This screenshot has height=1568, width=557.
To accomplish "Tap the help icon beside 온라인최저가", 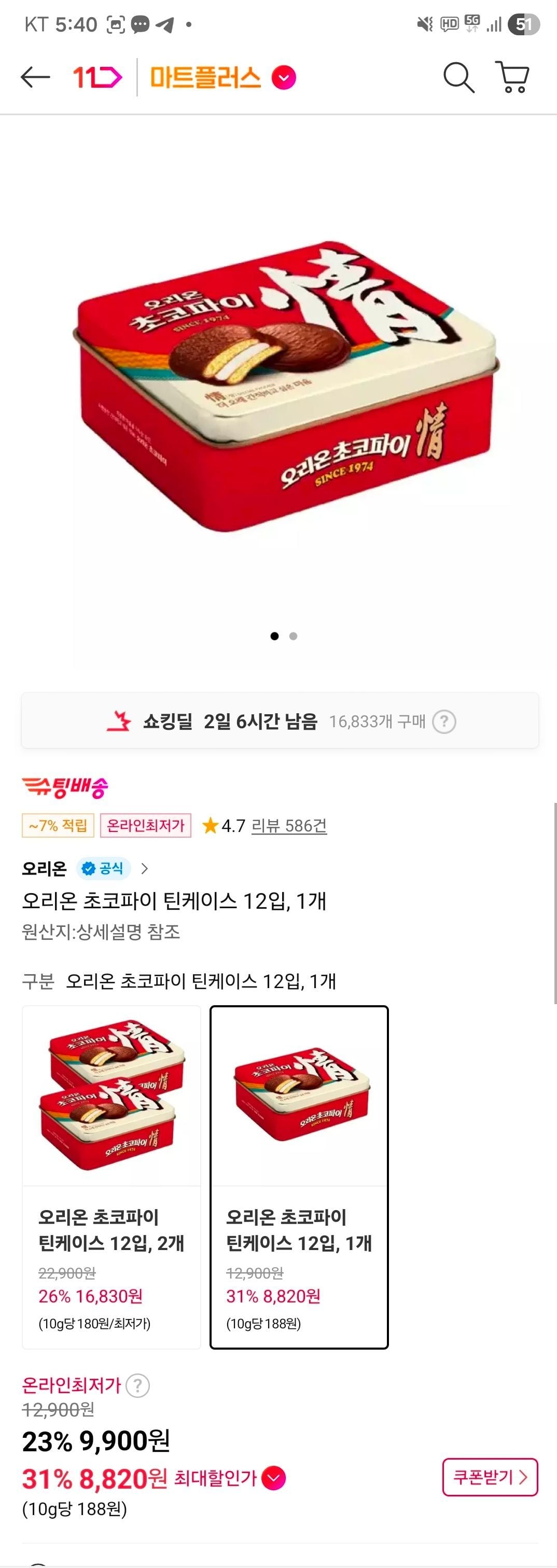I will click(x=137, y=1385).
